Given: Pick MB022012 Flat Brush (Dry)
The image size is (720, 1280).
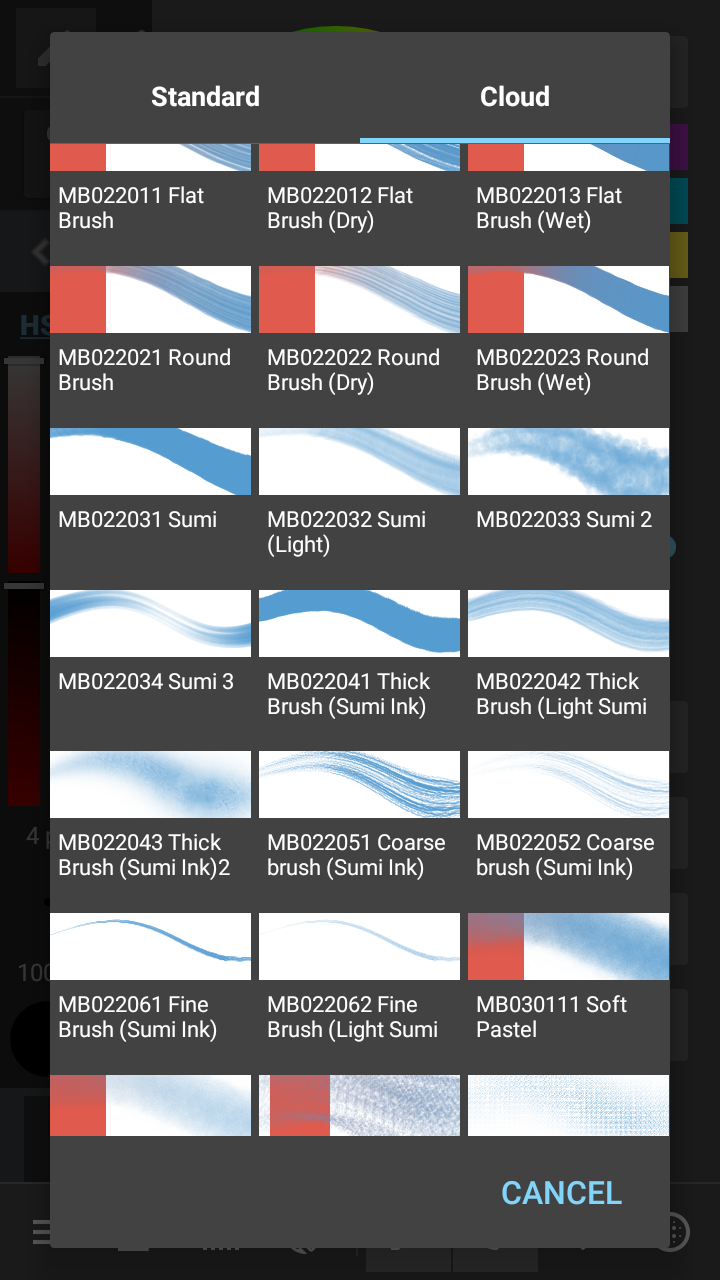Looking at the screenshot, I should click(359, 195).
